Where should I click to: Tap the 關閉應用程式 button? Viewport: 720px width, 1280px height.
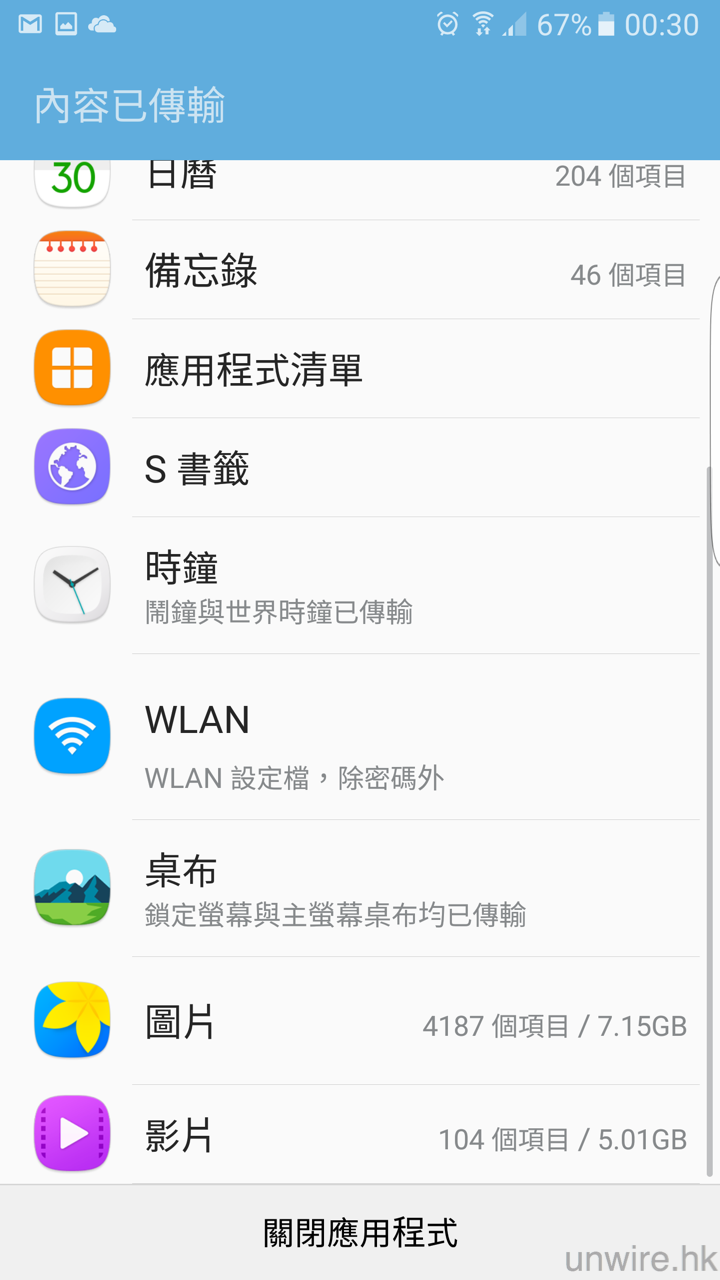pos(360,1232)
